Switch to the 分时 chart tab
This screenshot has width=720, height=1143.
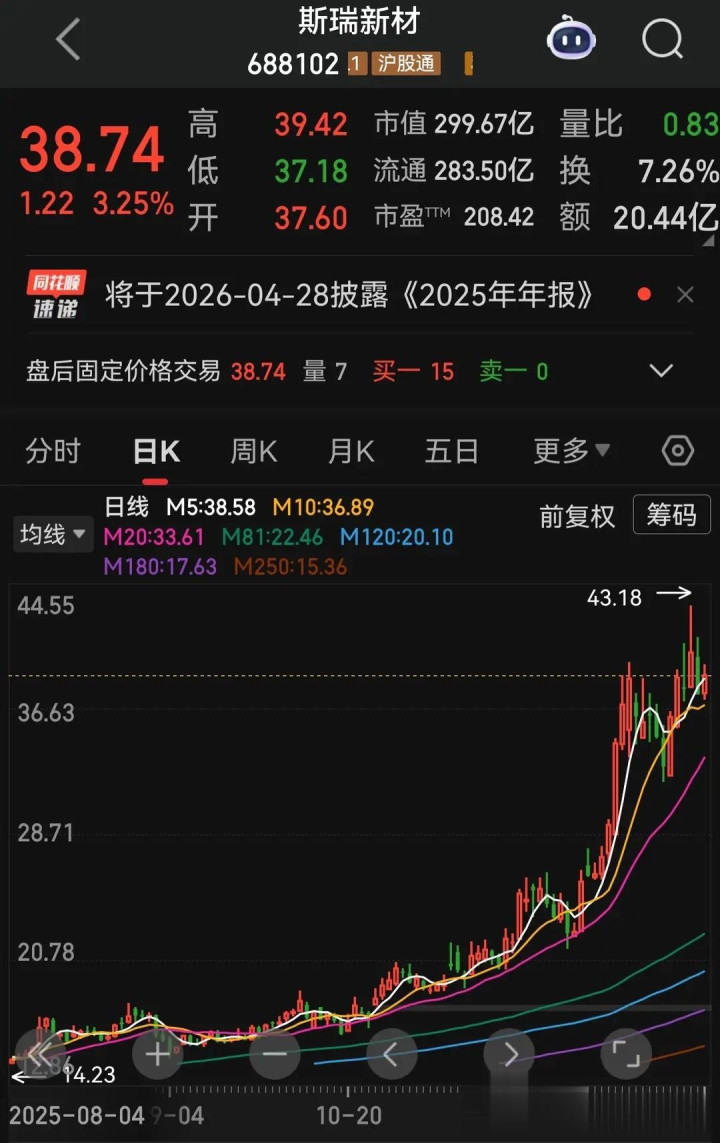click(53, 452)
